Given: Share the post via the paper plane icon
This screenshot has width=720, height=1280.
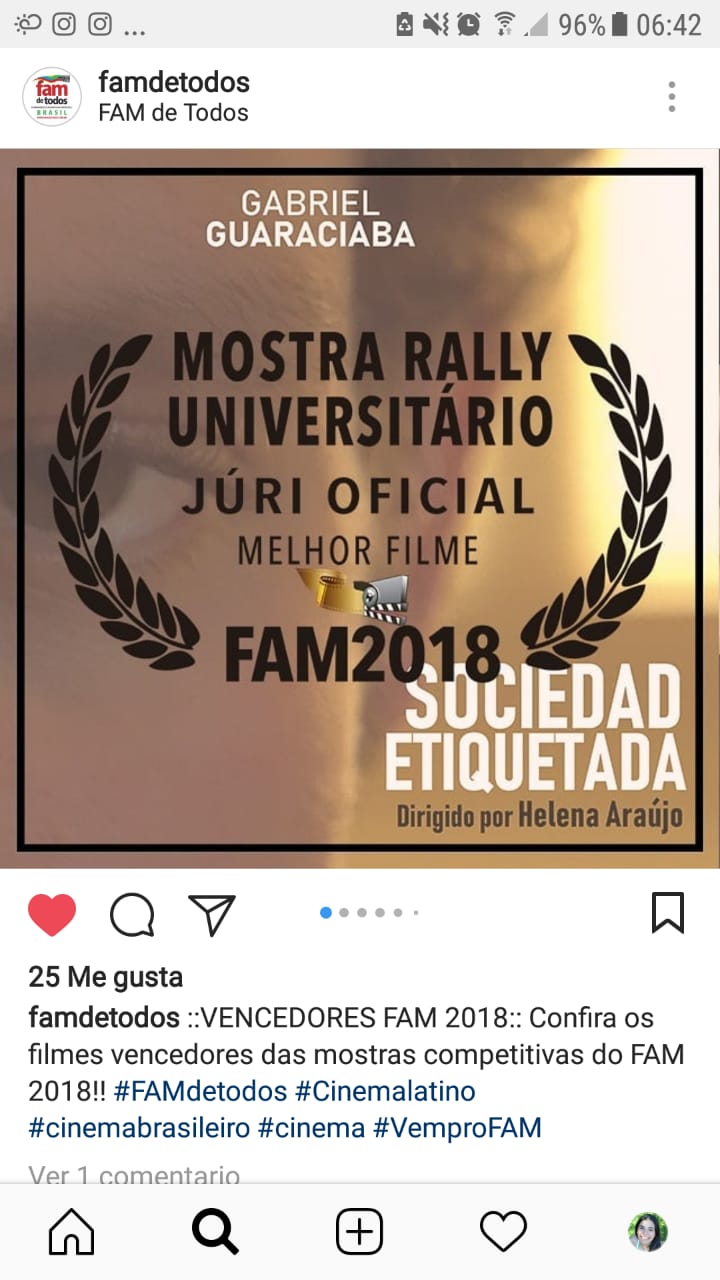Looking at the screenshot, I should (212, 914).
